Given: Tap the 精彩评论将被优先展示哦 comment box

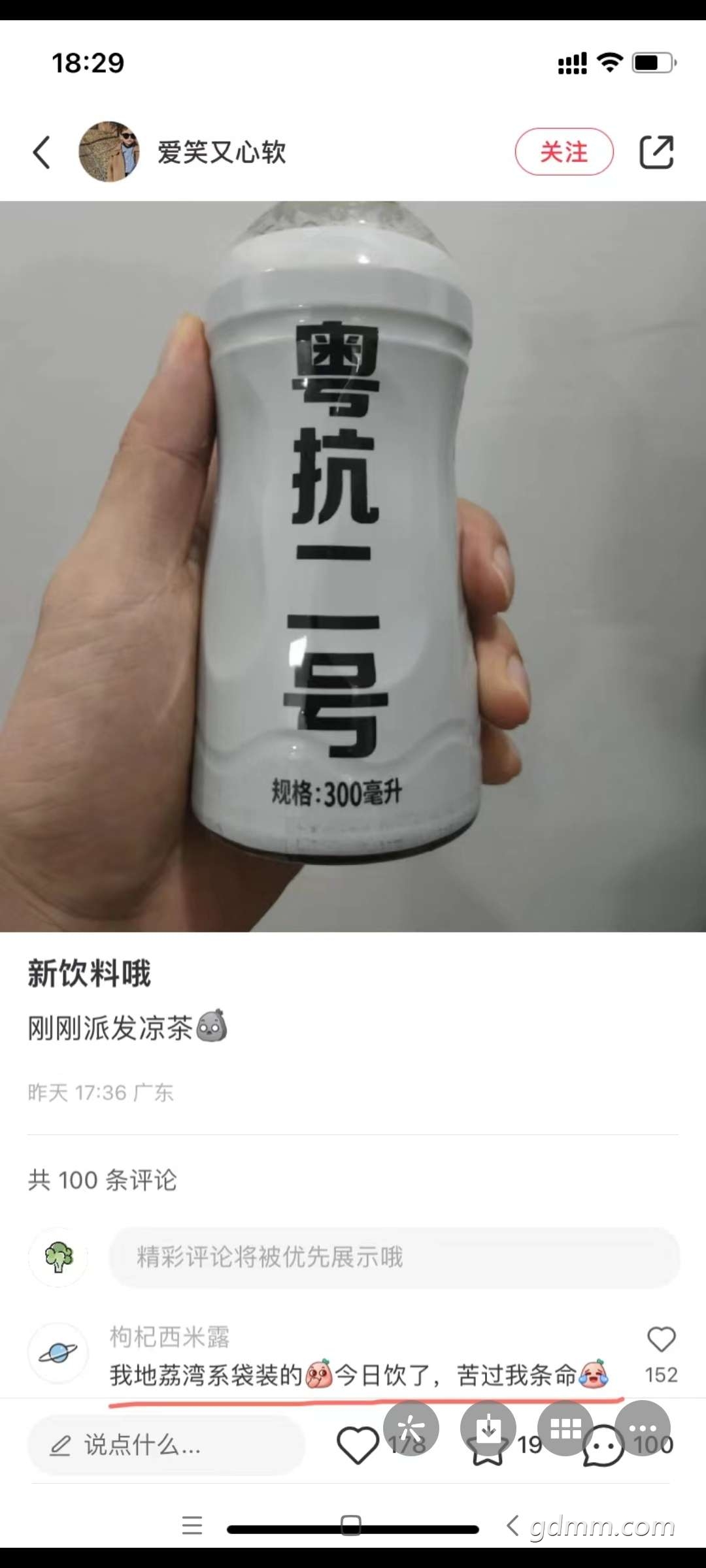Looking at the screenshot, I should pos(394,1257).
